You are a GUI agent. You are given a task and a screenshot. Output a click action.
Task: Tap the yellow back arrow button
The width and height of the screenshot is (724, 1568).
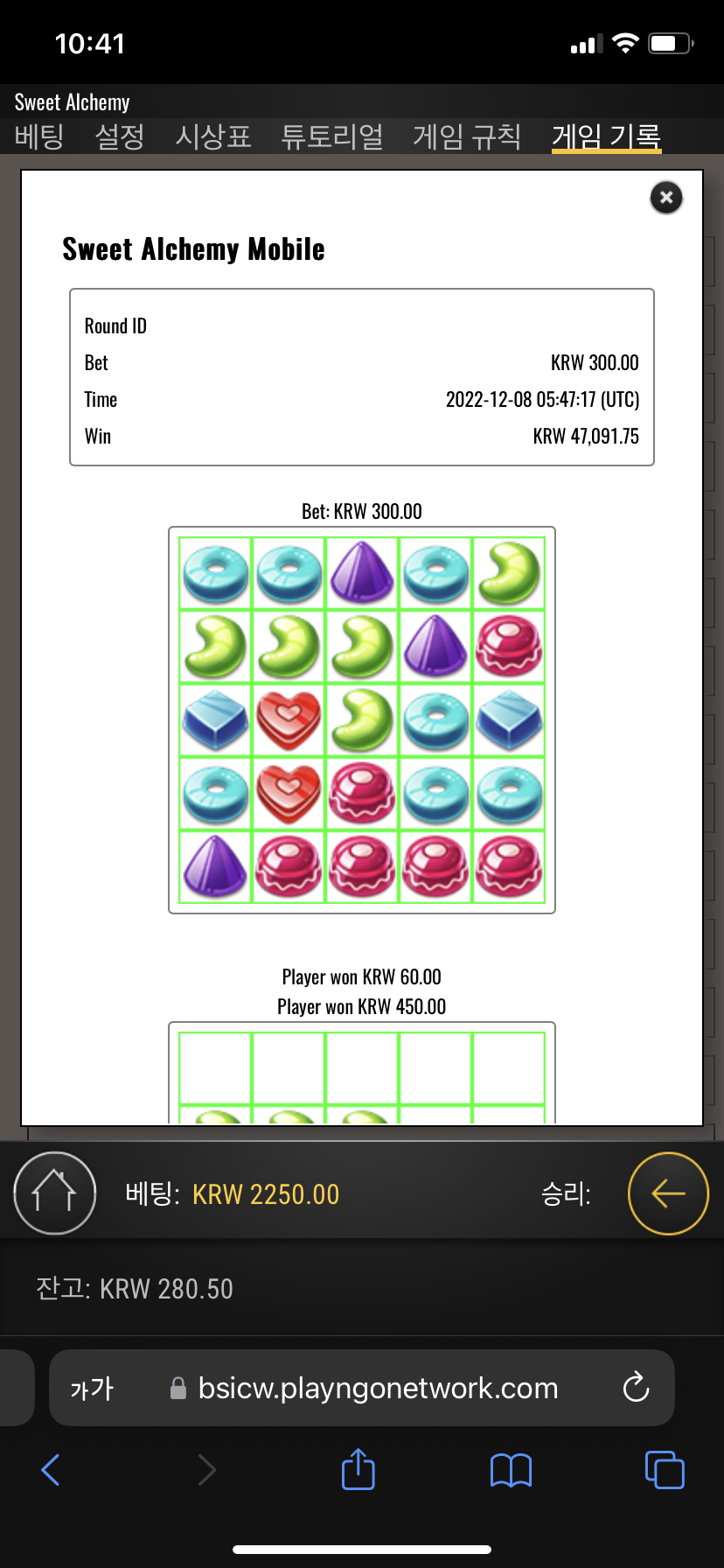tap(668, 1193)
